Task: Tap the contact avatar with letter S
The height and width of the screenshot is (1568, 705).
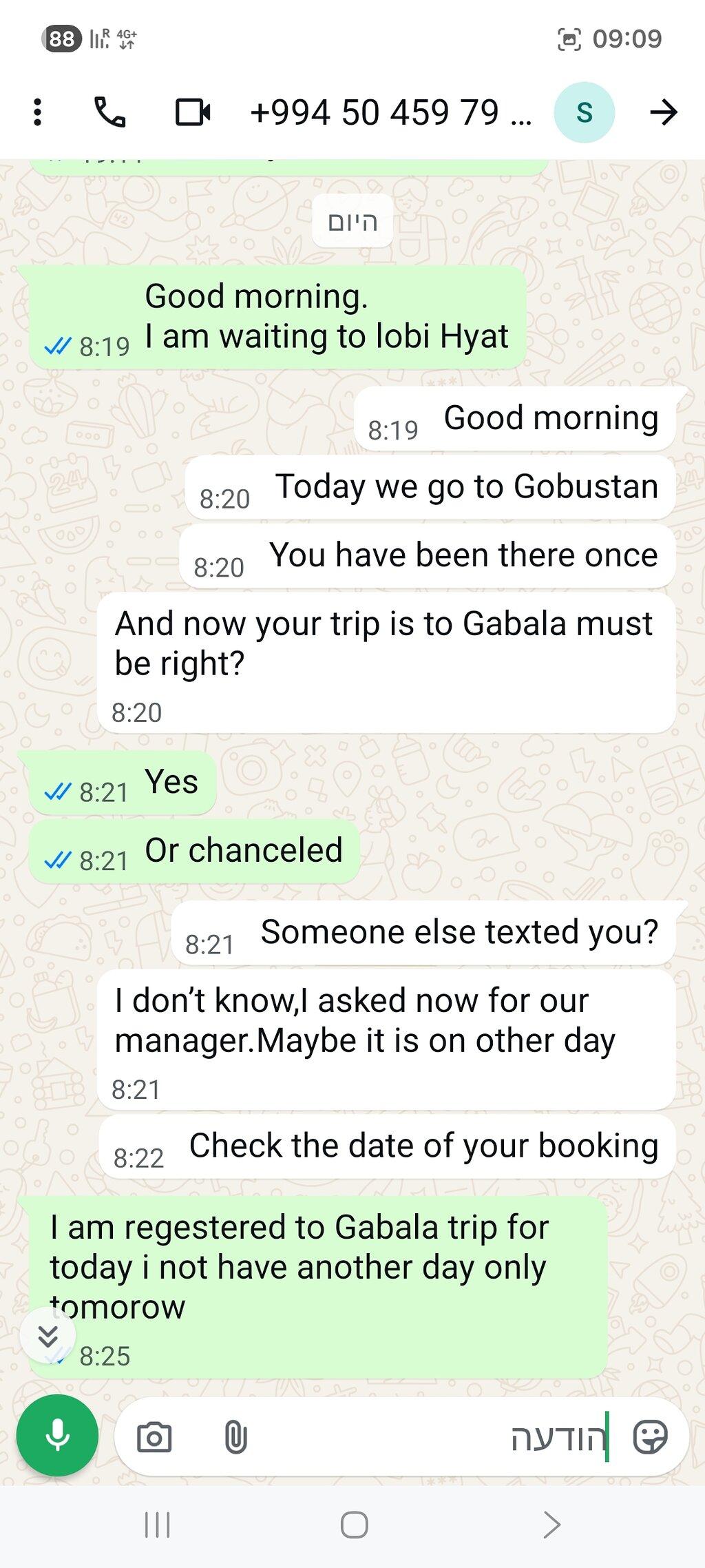Action: pos(585,112)
